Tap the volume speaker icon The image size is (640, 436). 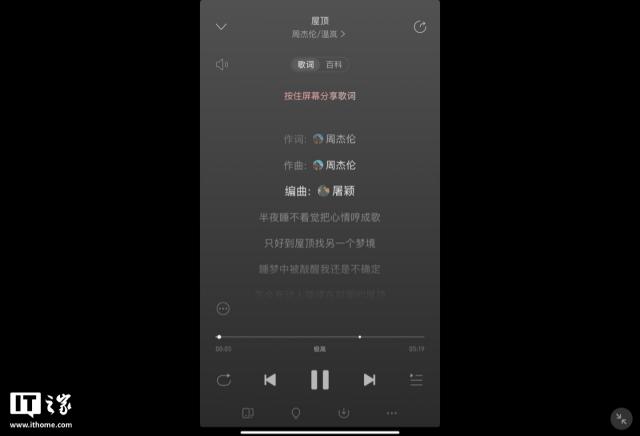click(x=221, y=65)
